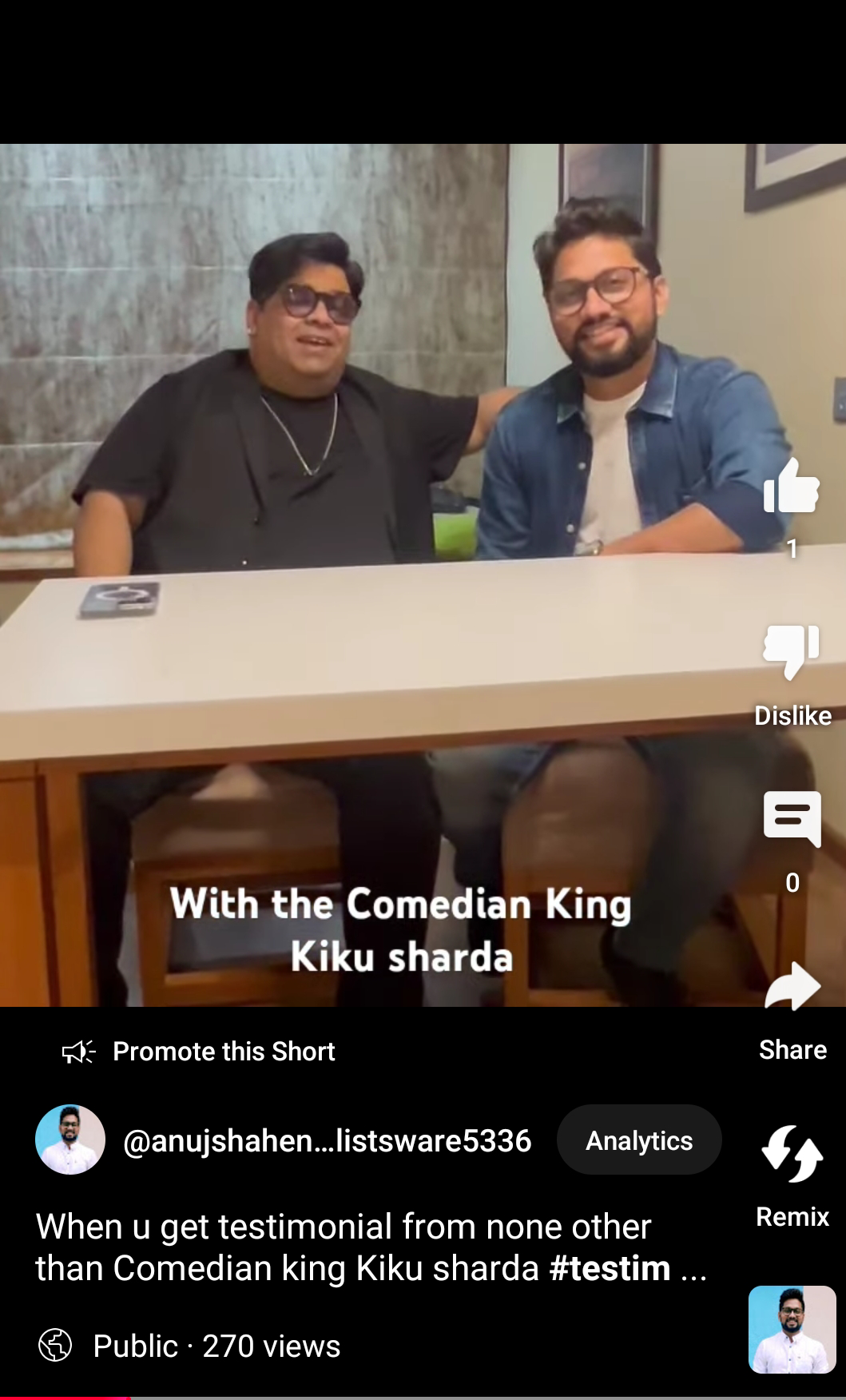Open Analytics for this Short
The image size is (846, 1400).
638,1140
